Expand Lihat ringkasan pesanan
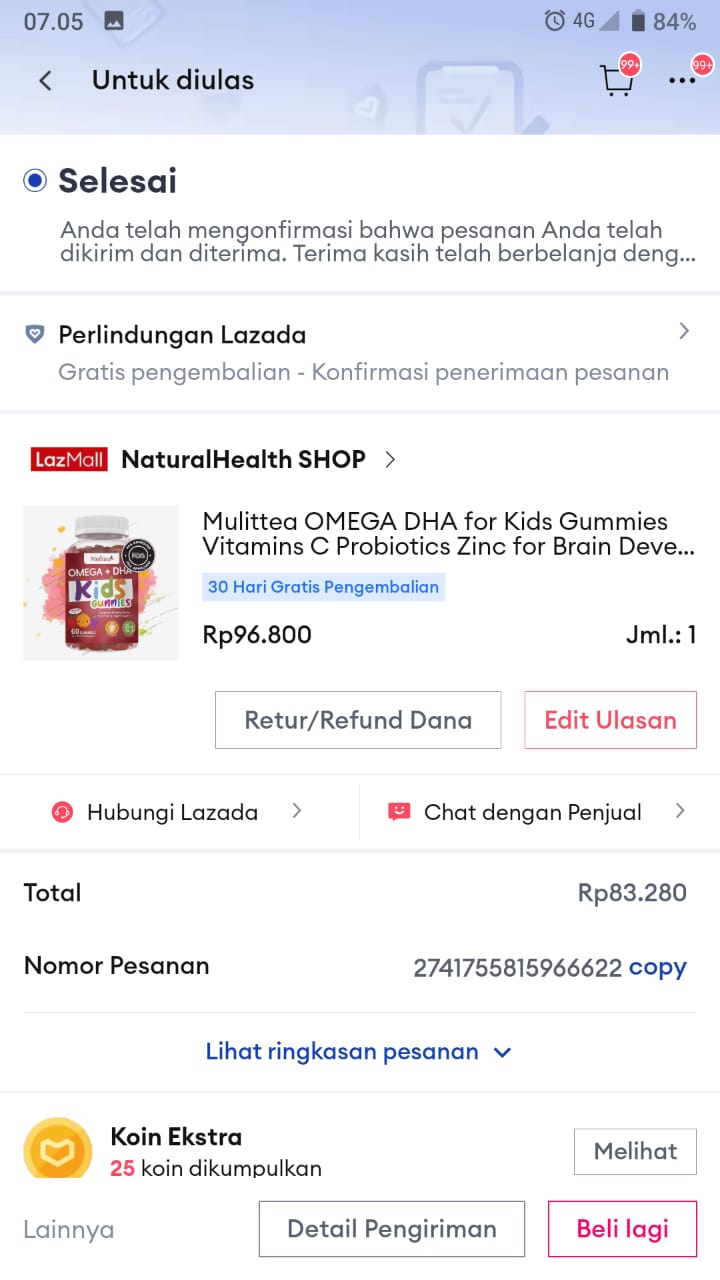 358,1052
